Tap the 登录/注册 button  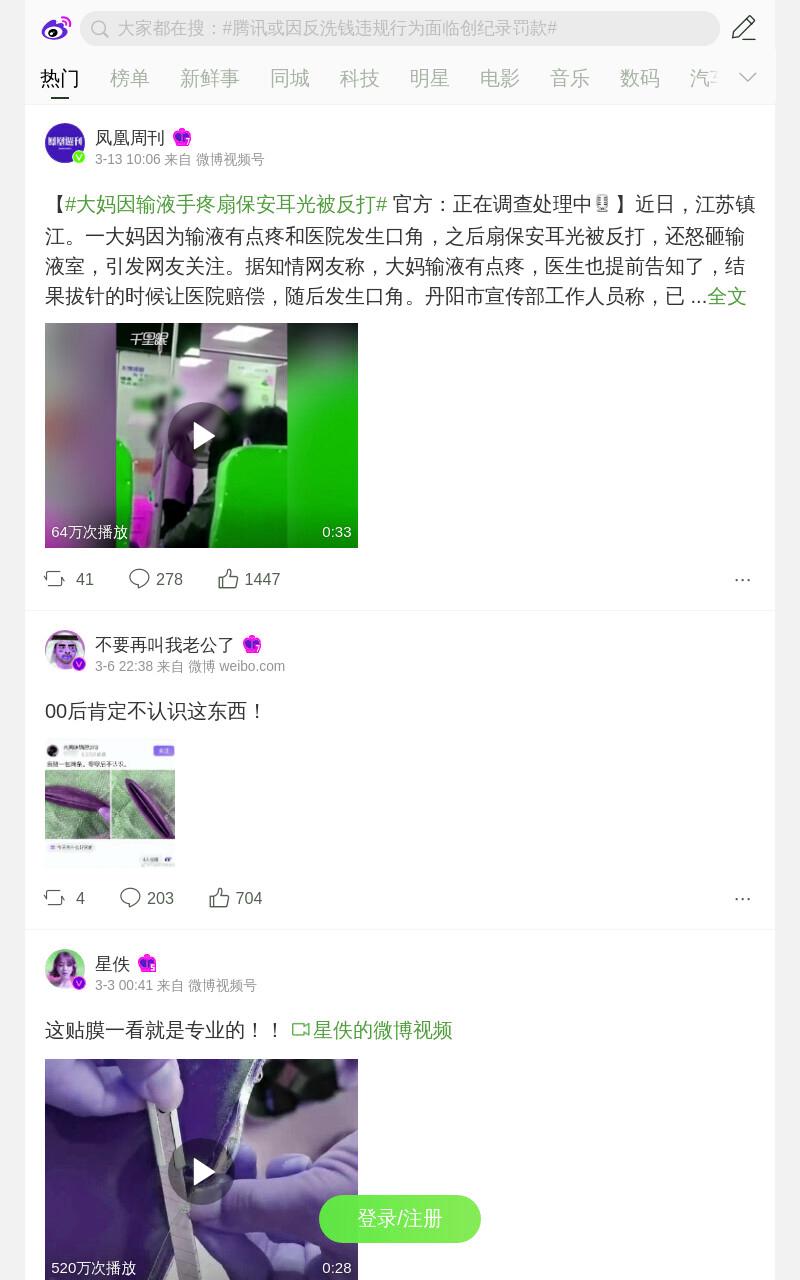pos(400,1219)
